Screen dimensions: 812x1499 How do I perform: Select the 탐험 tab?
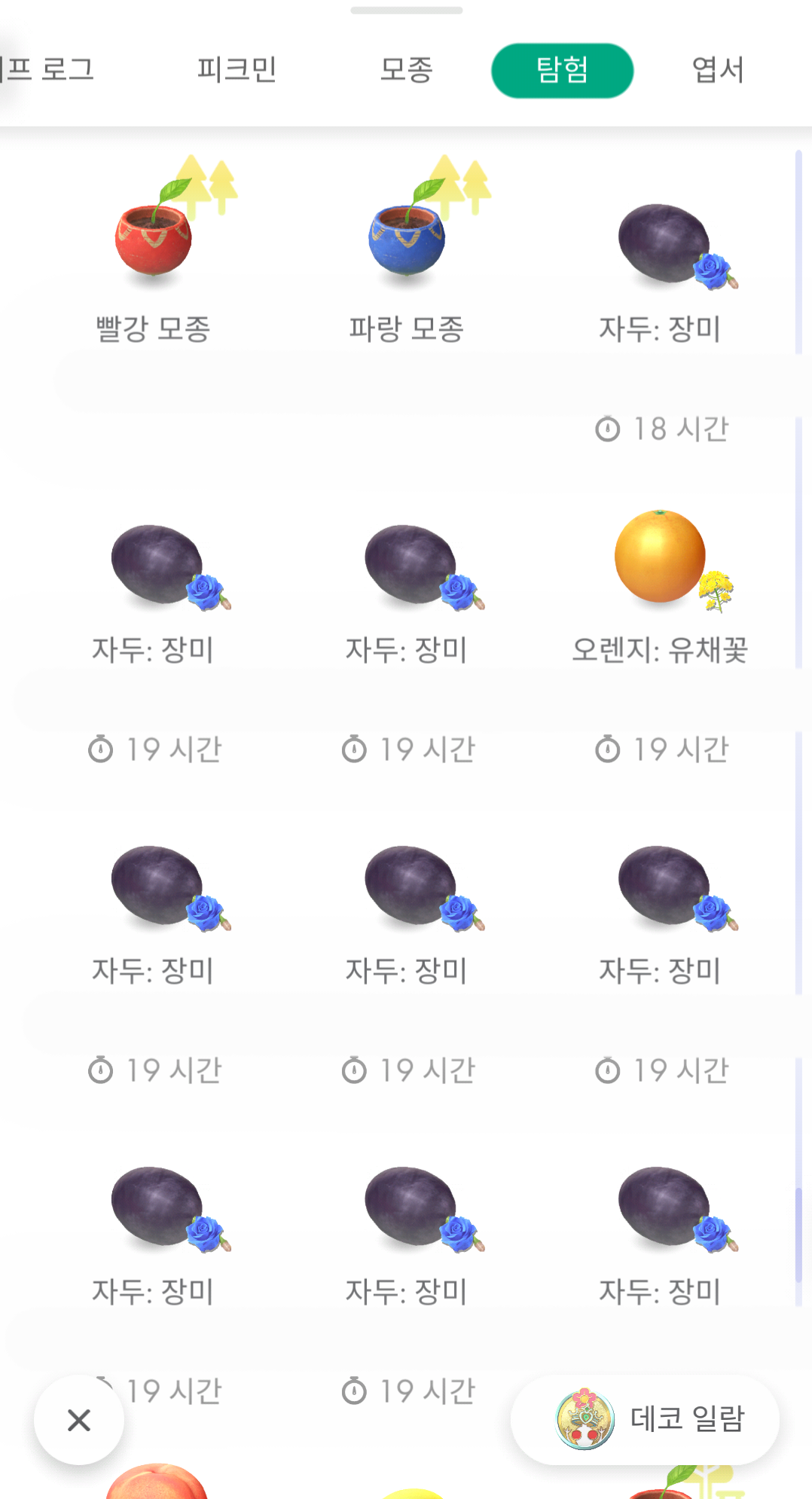click(x=562, y=70)
